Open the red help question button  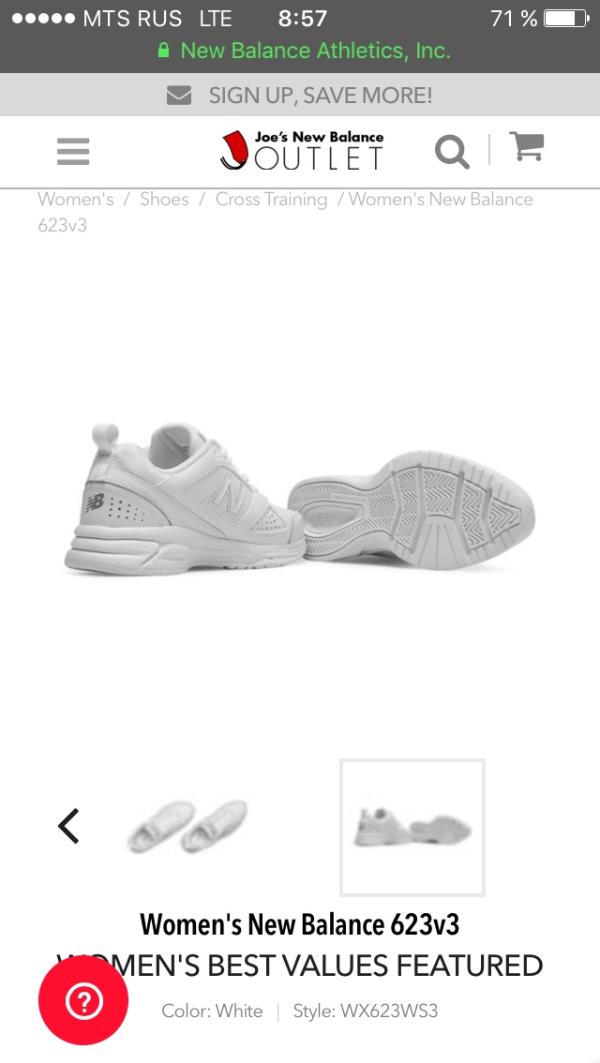point(83,1001)
